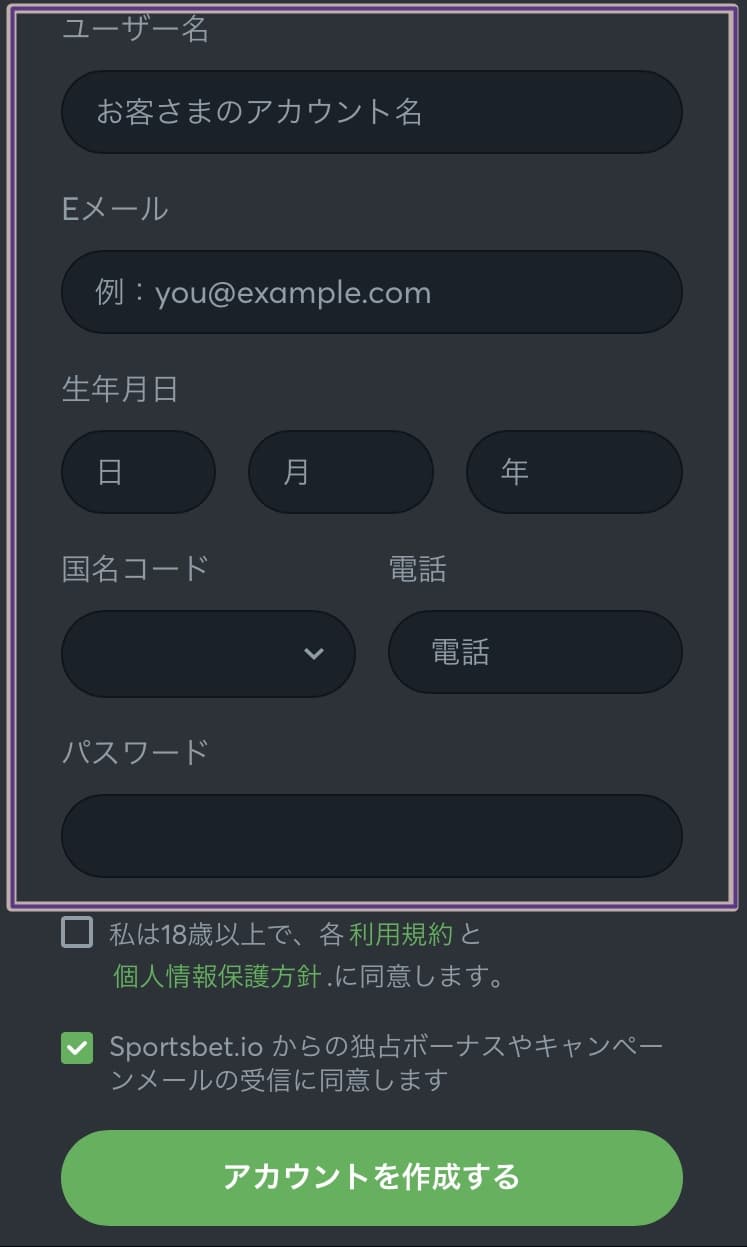Tap the ユーザー名 account name field

click(372, 112)
